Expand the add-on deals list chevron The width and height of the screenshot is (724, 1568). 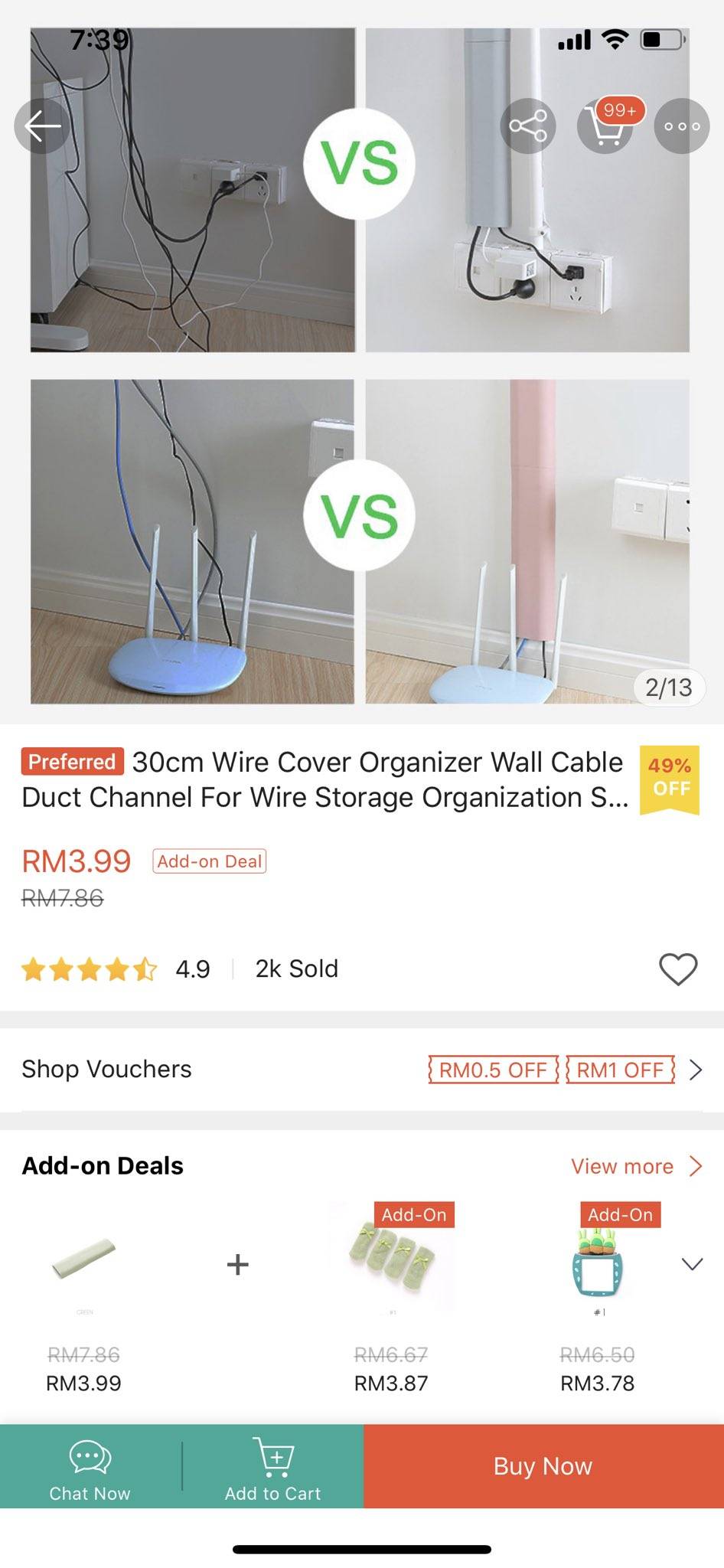point(692,1264)
